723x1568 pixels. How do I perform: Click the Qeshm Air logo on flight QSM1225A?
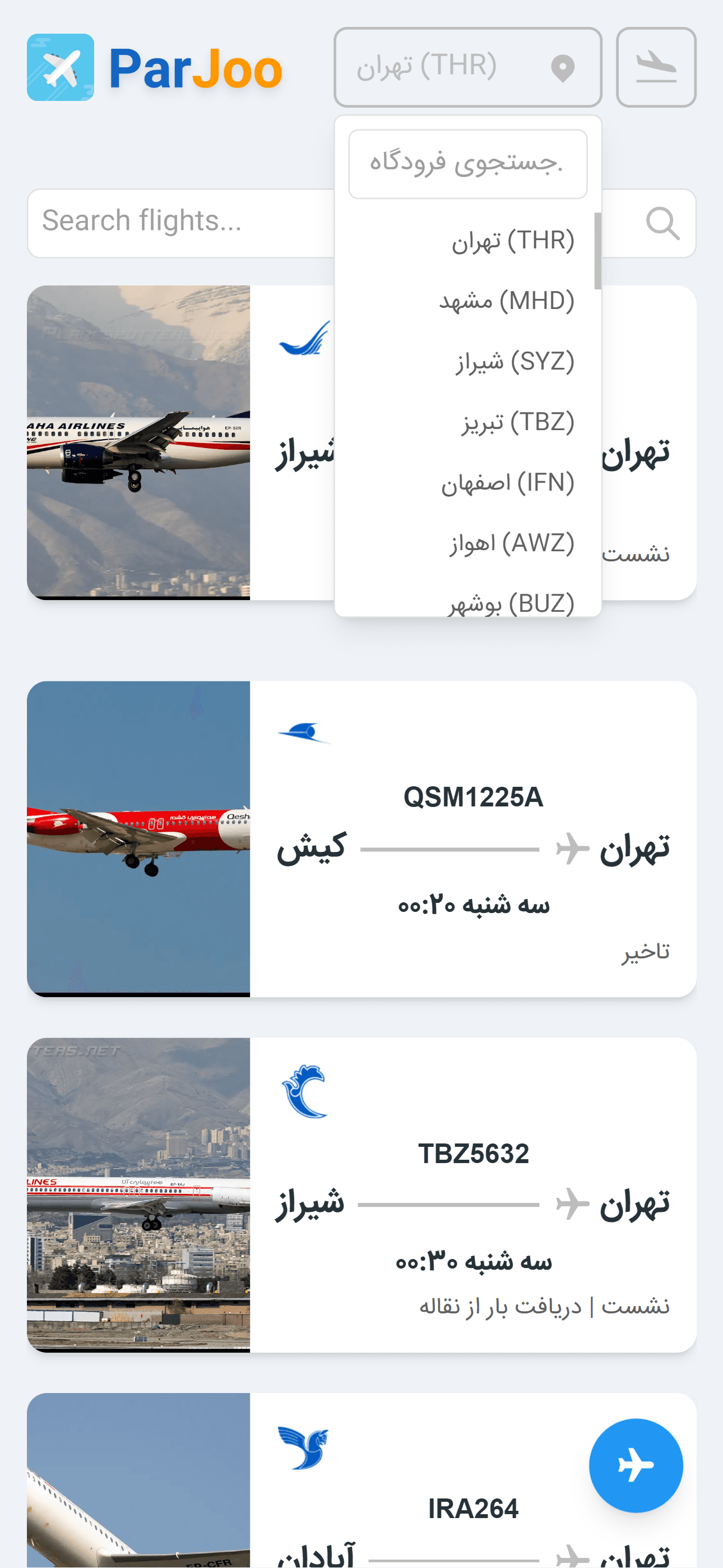pyautogui.click(x=304, y=734)
